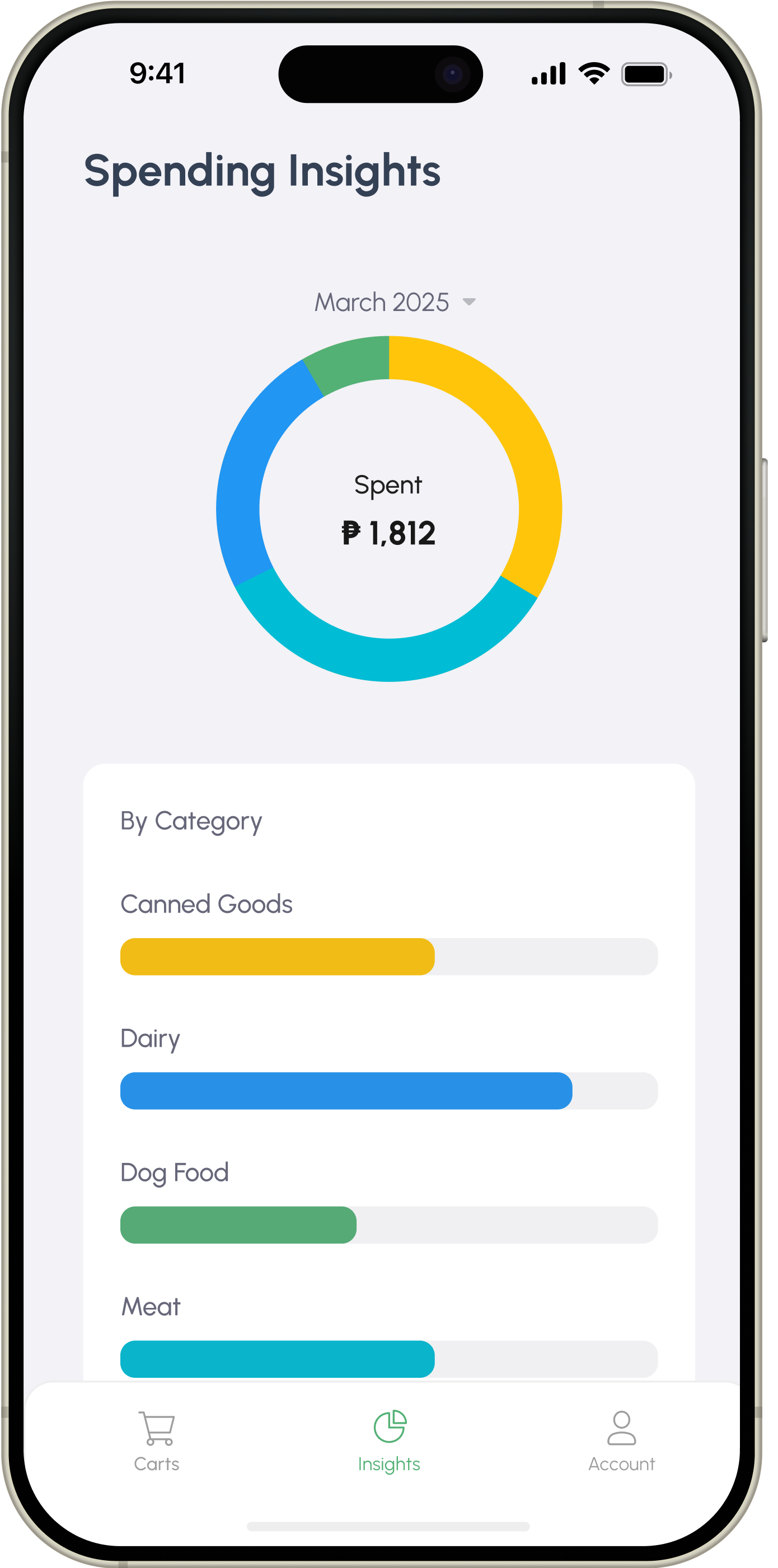This screenshot has width=778, height=1568.
Task: Select the Insights tab
Action: tap(390, 1442)
